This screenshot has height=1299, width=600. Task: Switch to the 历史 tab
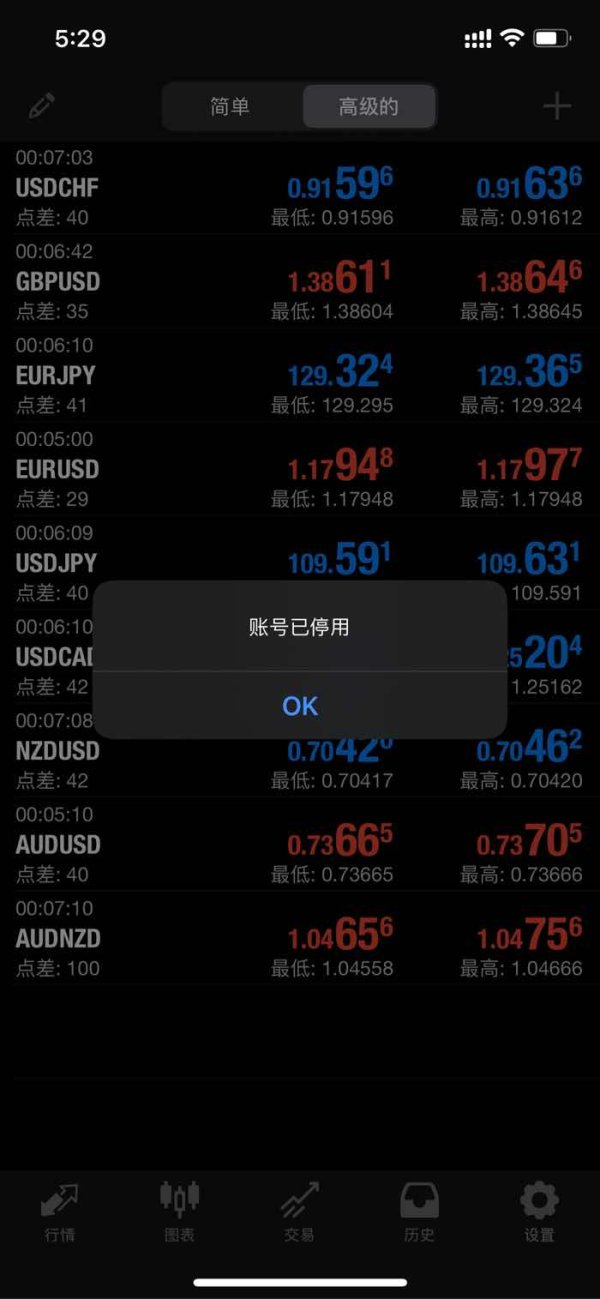(x=419, y=1211)
